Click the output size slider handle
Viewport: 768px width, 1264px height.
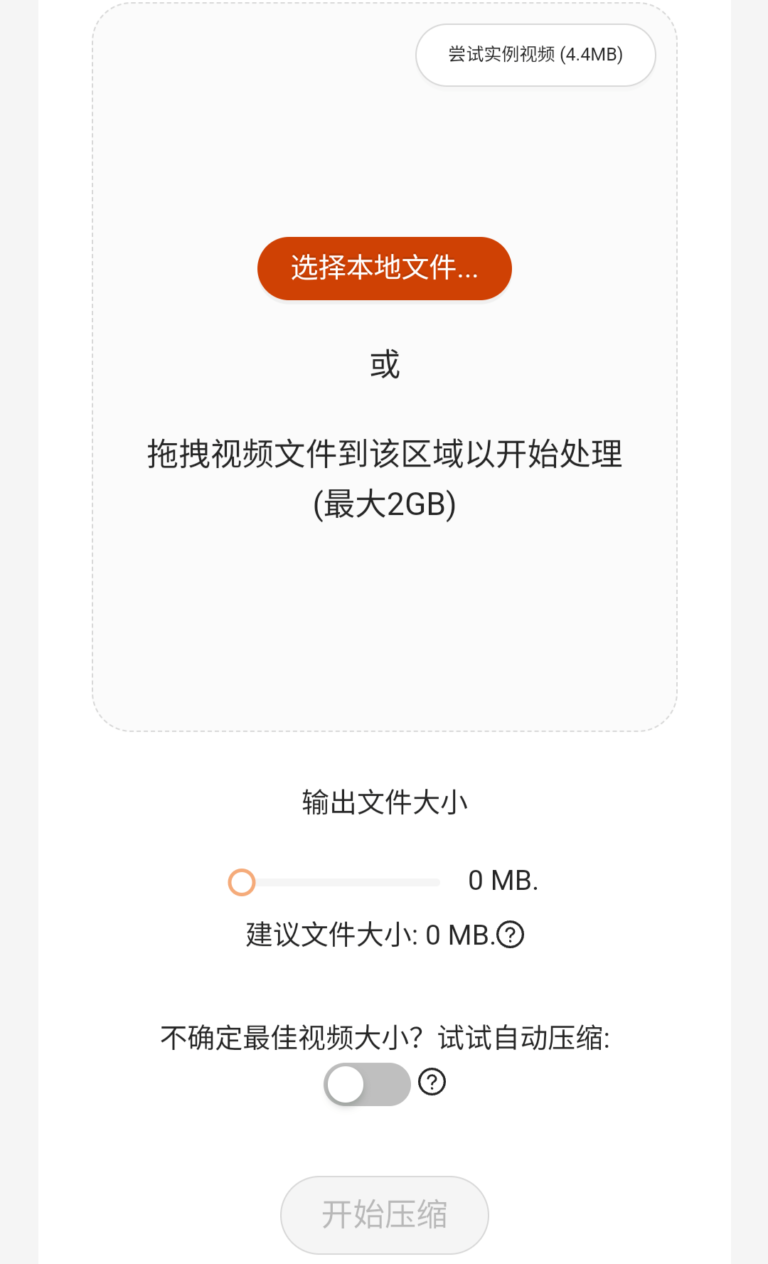click(242, 882)
